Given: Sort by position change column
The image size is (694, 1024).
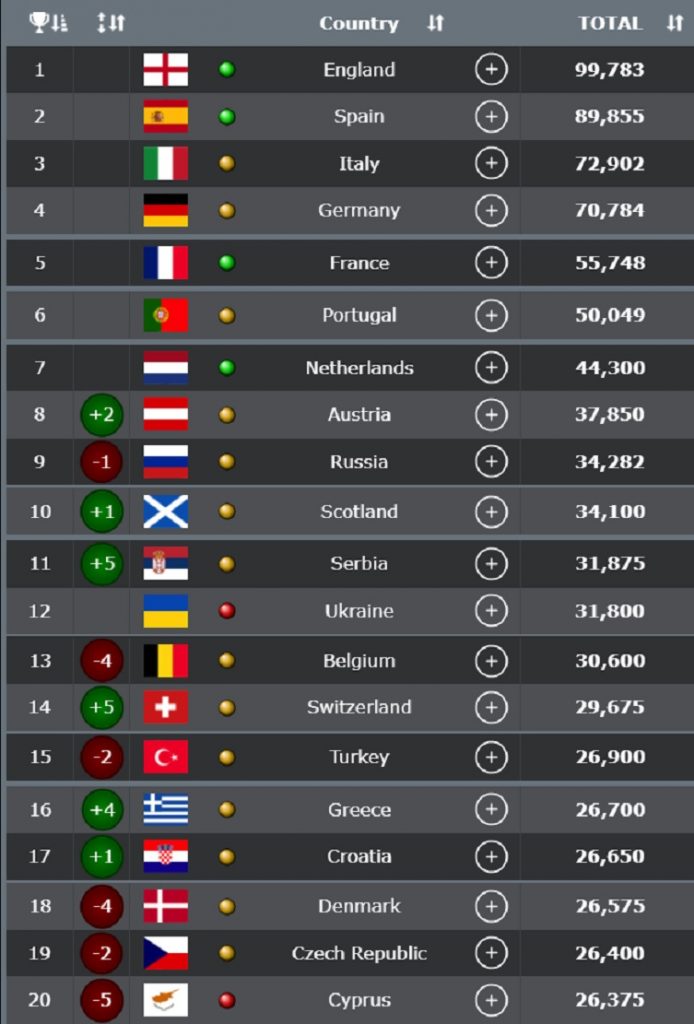Looking at the screenshot, I should tap(110, 22).
